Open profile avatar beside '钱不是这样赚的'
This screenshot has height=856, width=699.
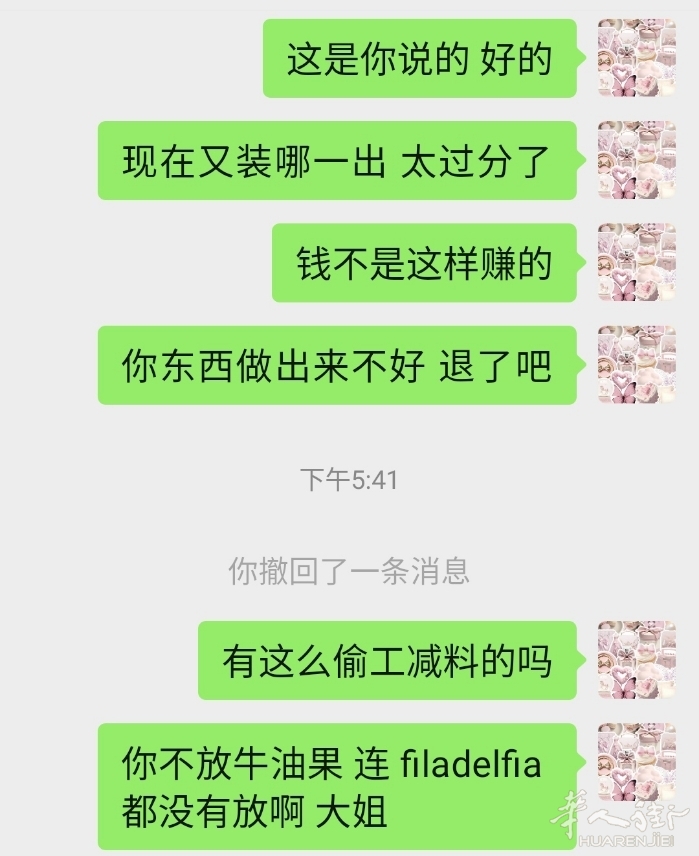(x=637, y=262)
